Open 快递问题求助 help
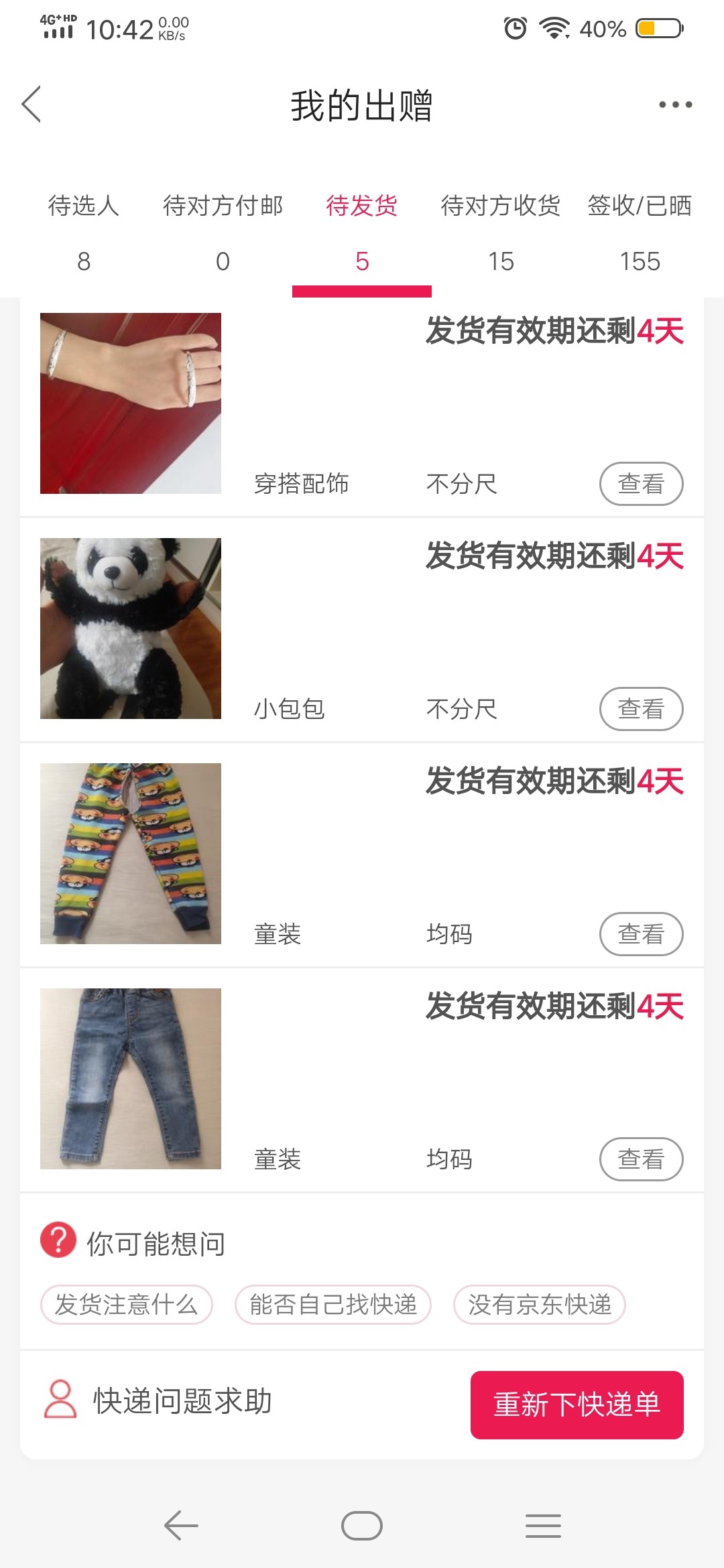724x1568 pixels. coord(158,1401)
